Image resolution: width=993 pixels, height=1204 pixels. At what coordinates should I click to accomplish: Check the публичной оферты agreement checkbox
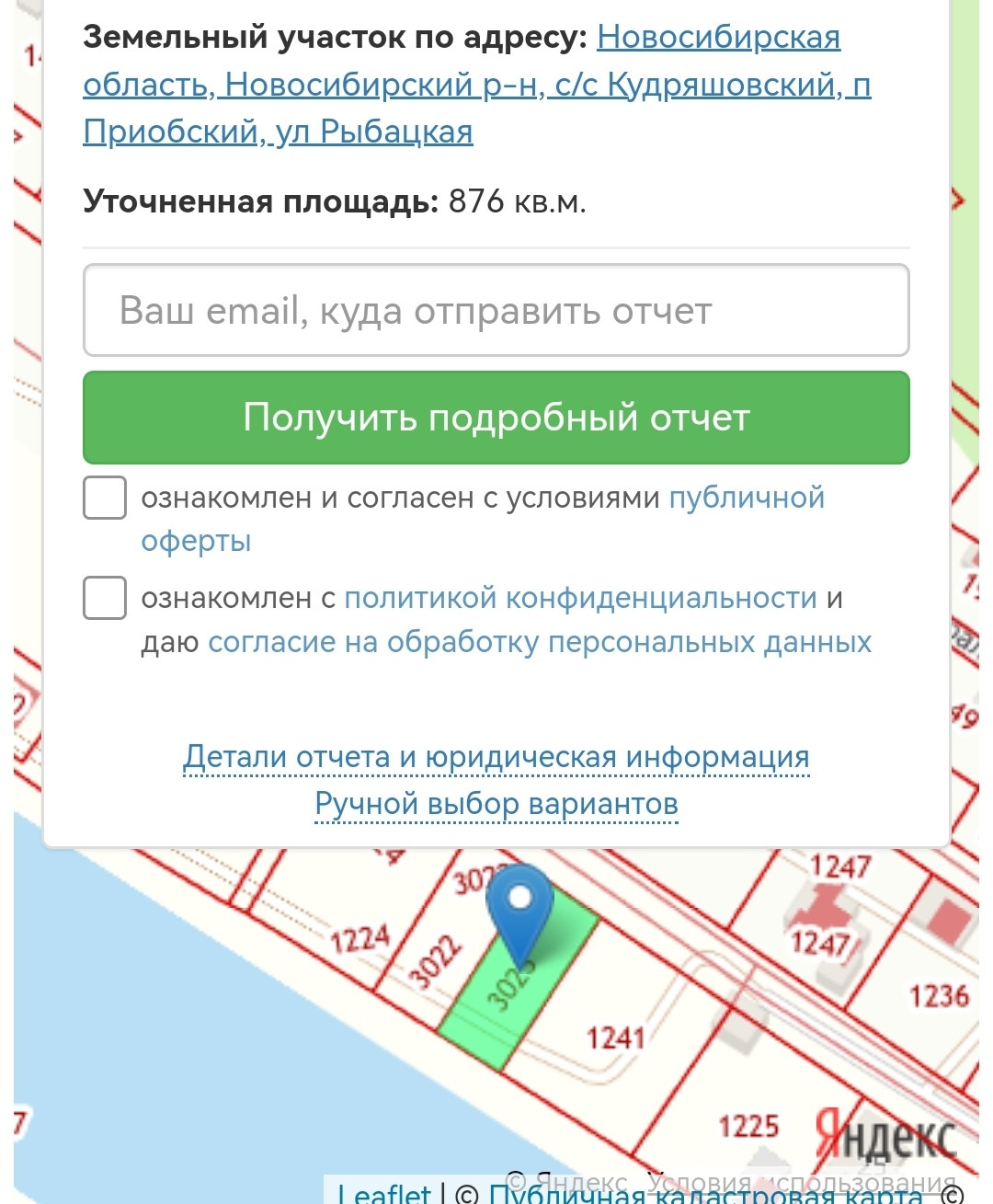(x=105, y=498)
